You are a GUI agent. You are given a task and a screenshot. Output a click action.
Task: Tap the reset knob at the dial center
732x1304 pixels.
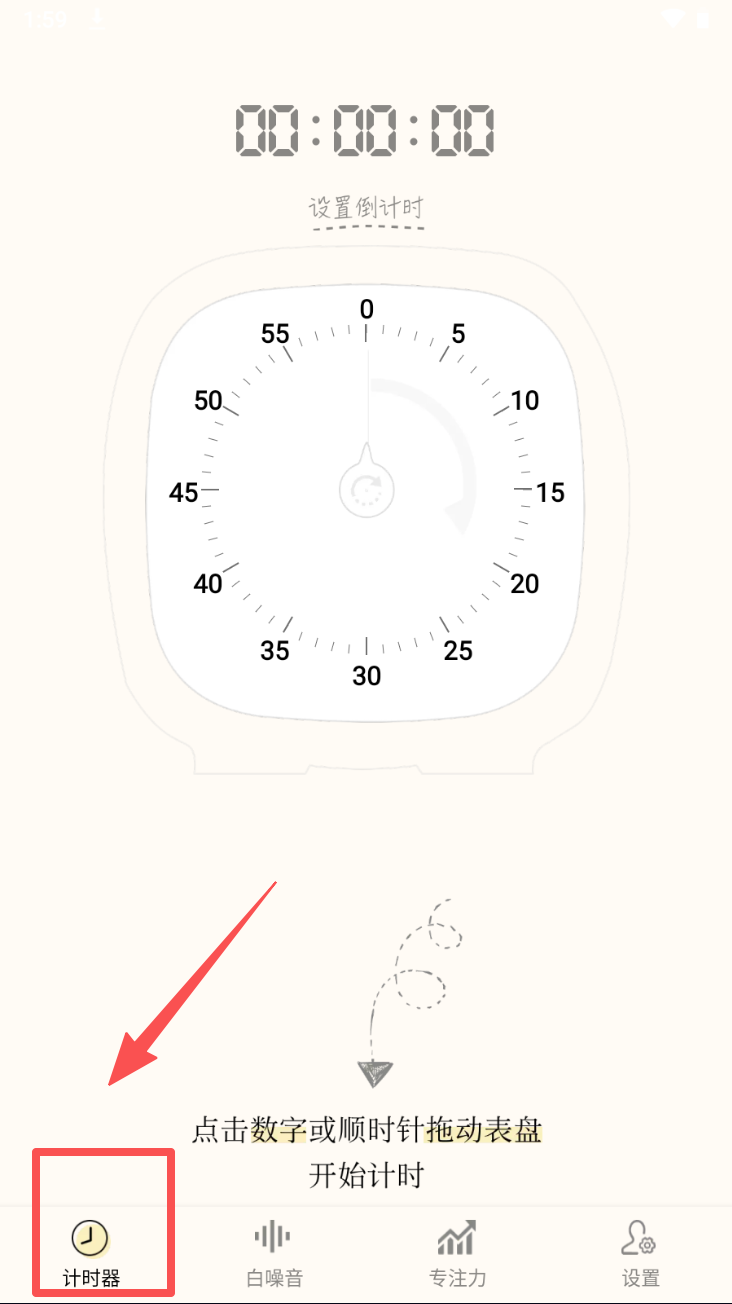click(x=367, y=490)
